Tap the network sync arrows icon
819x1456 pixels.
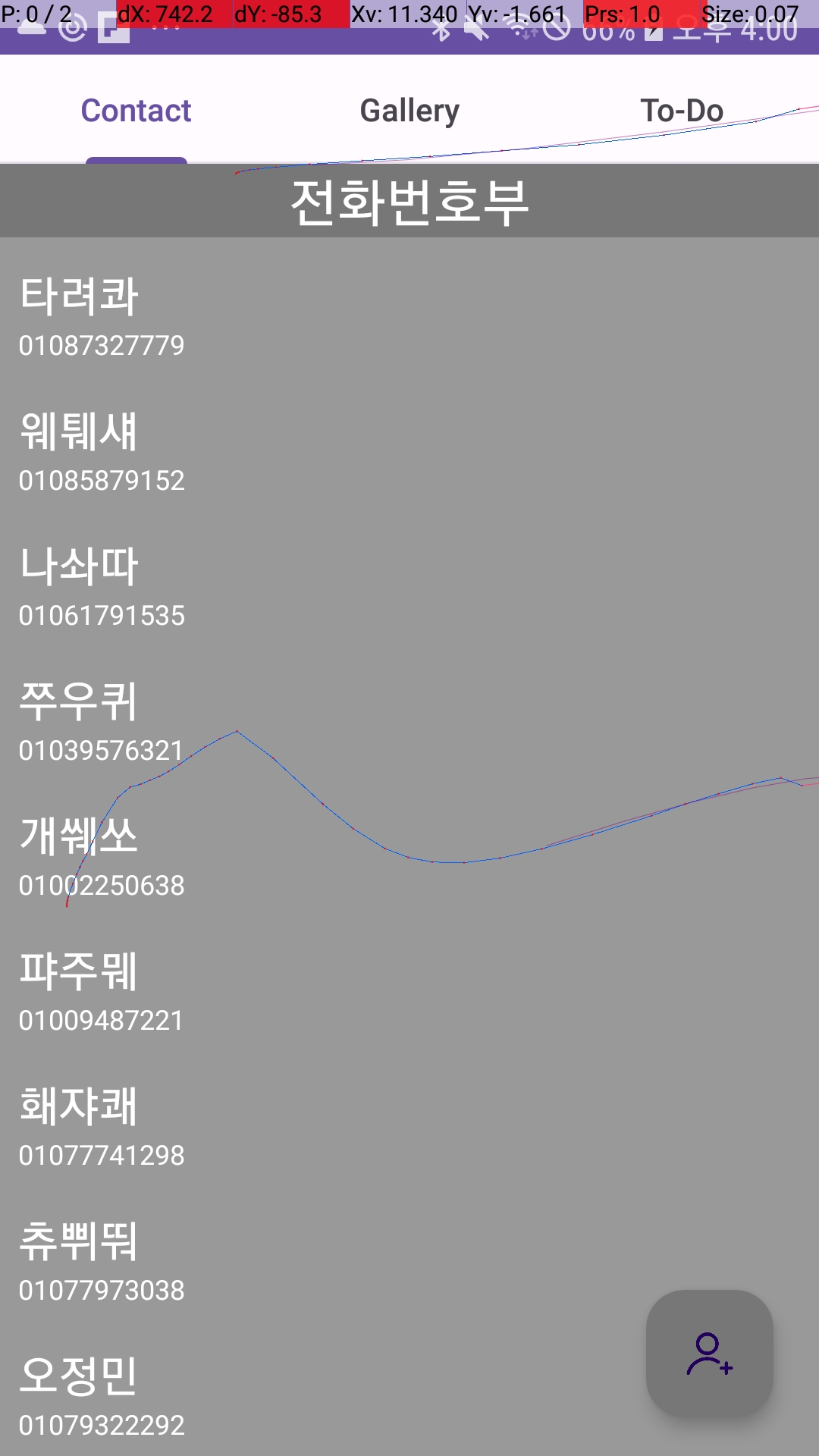[x=522, y=32]
